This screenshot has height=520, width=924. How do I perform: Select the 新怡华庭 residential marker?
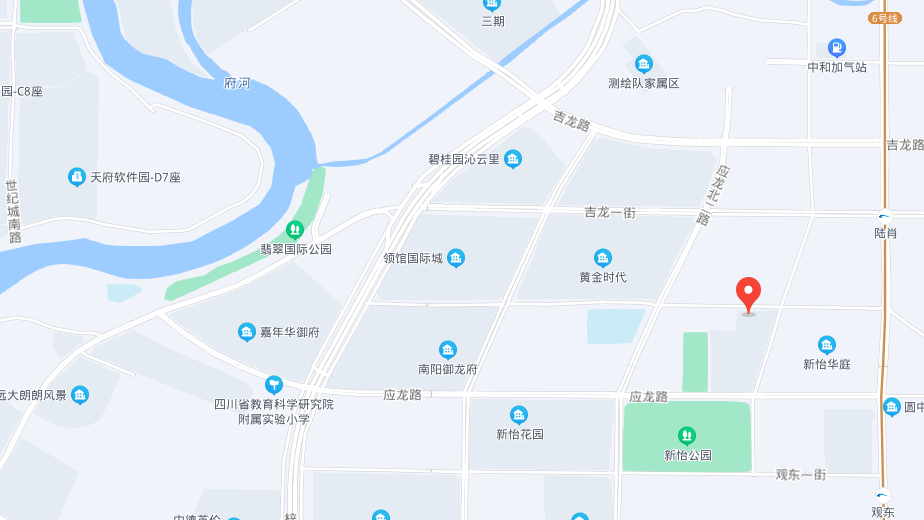tap(826, 345)
